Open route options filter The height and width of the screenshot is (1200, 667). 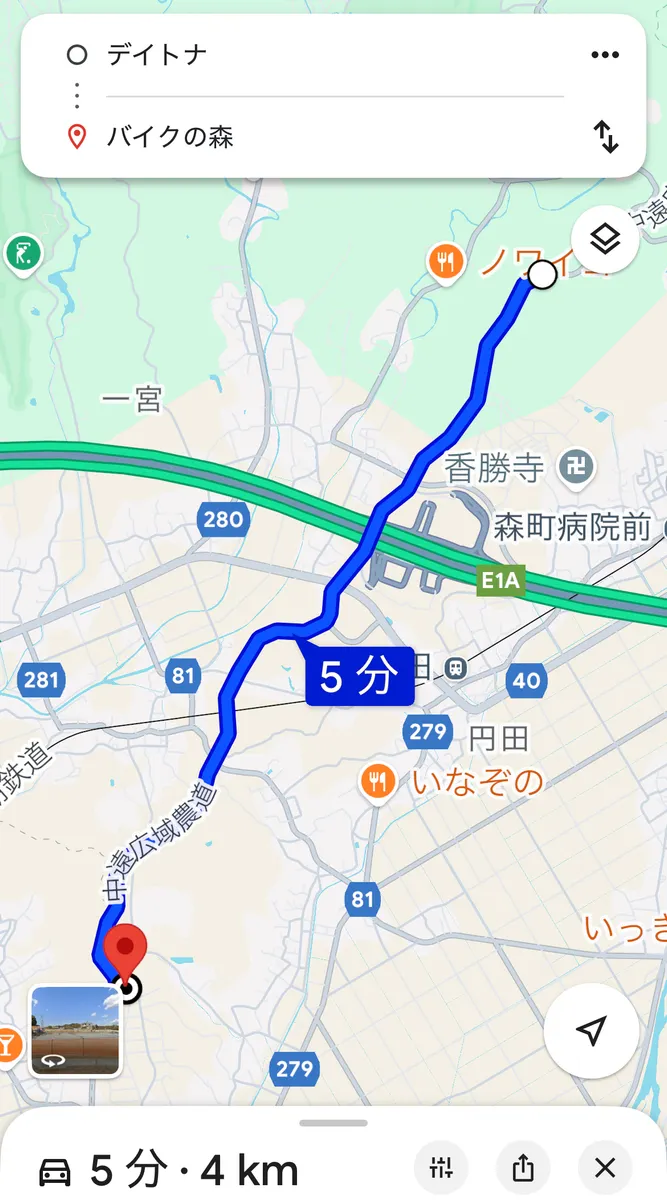[442, 1167]
